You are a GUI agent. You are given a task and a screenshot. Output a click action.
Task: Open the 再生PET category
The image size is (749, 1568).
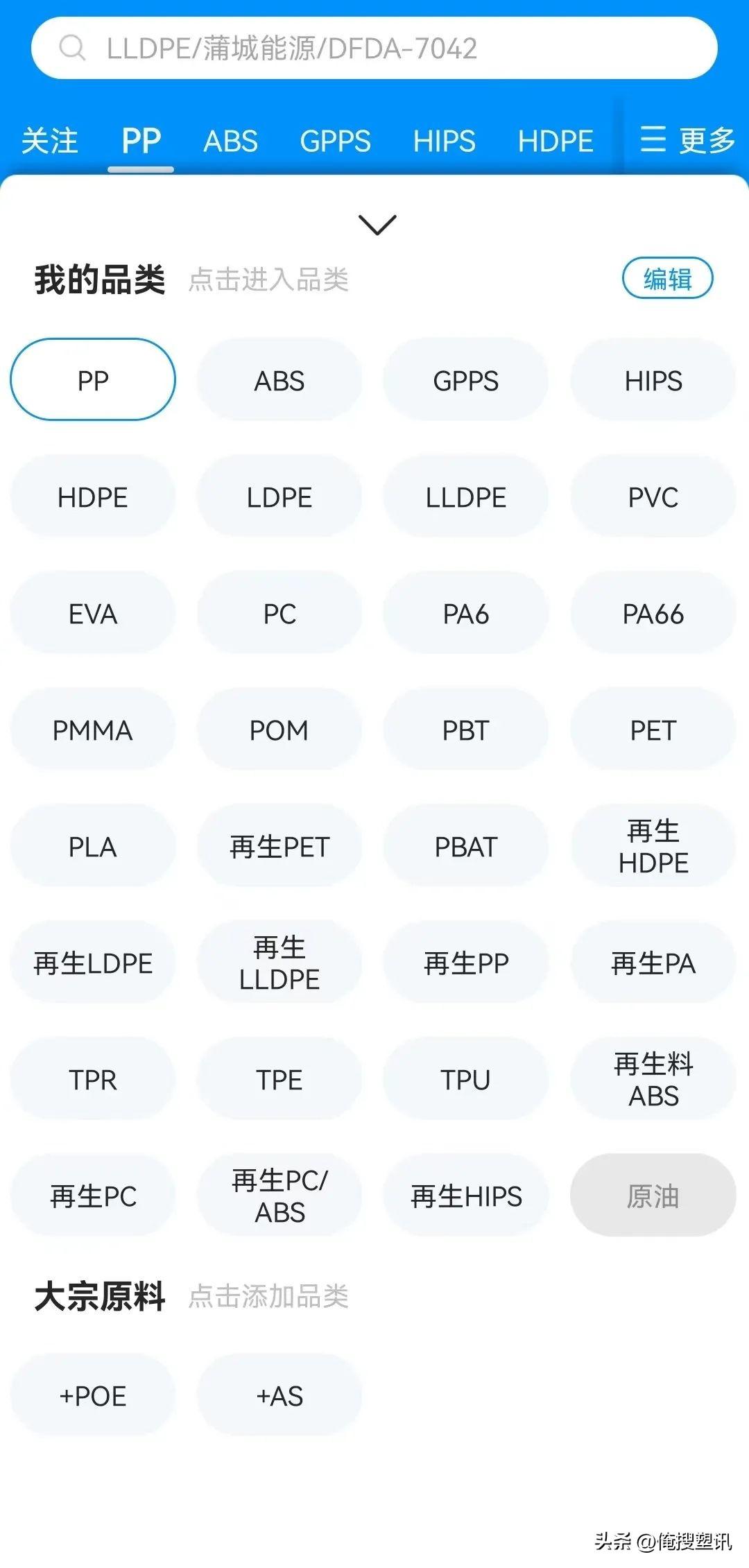pyautogui.click(x=279, y=846)
